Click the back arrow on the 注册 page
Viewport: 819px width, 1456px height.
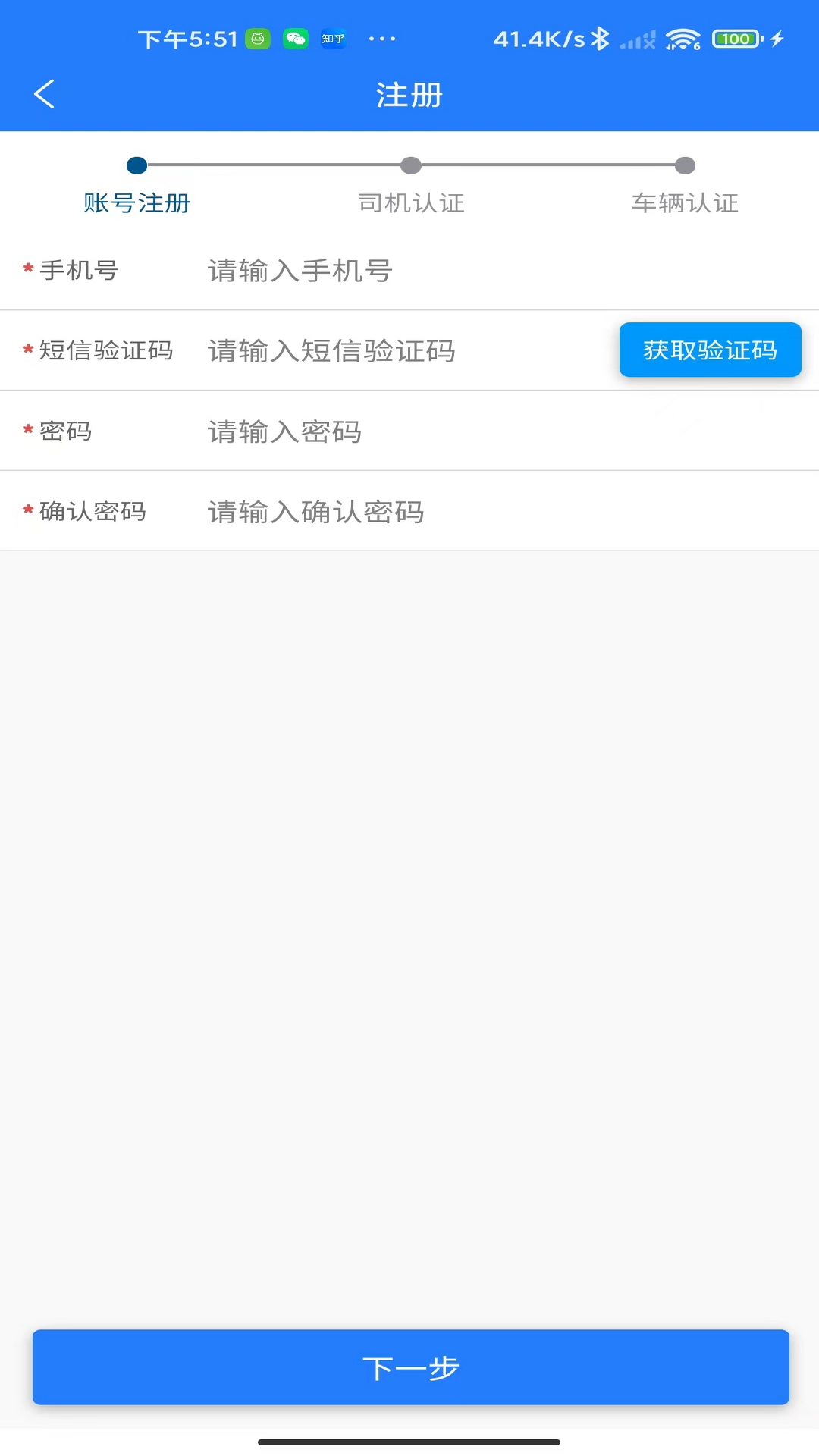tap(43, 94)
